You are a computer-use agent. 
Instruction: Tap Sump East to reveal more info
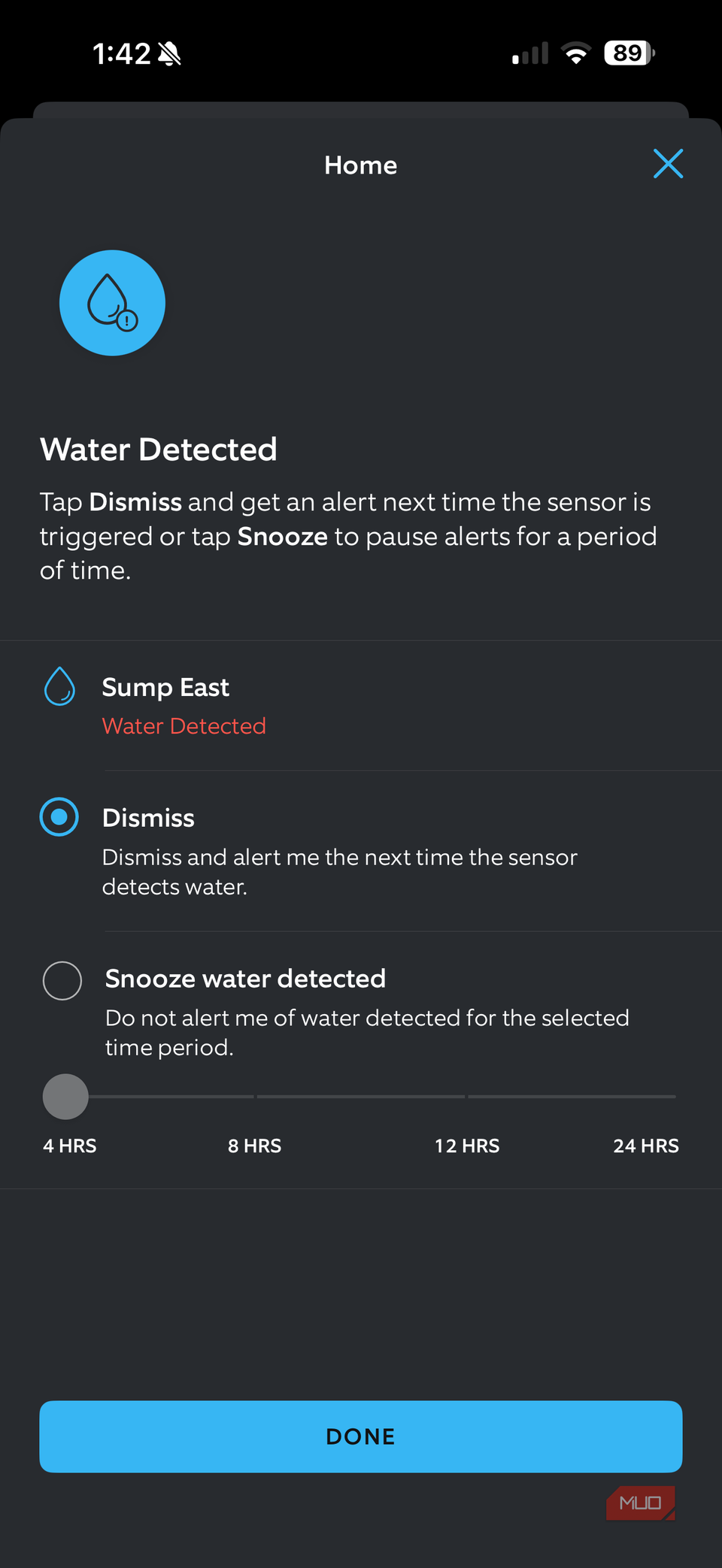pyautogui.click(x=165, y=687)
